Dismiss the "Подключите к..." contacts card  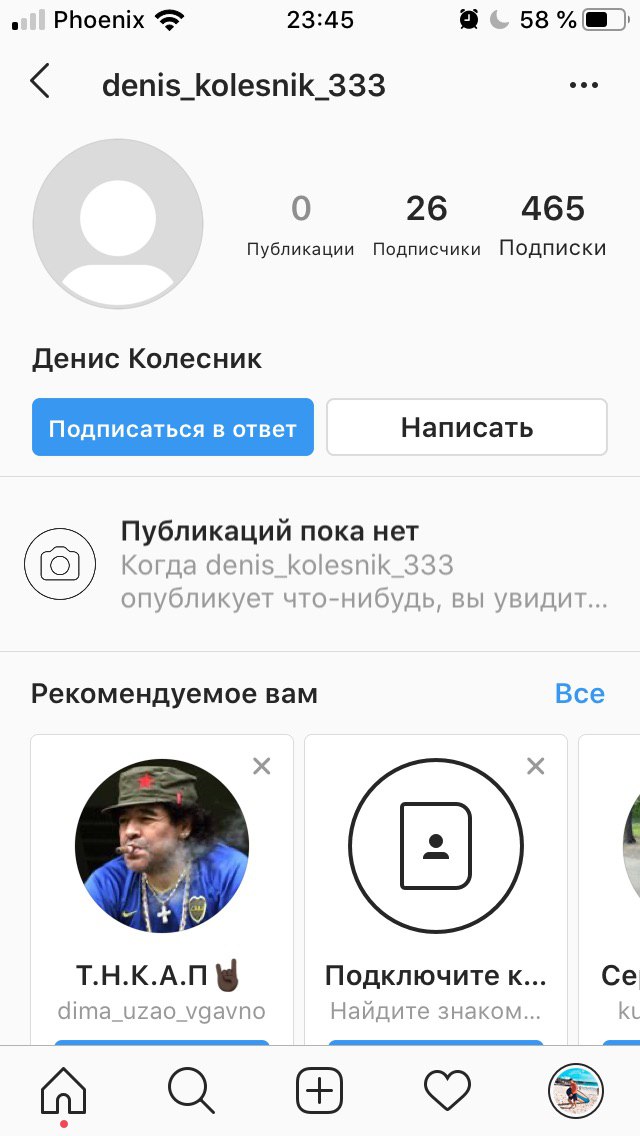coord(535,766)
